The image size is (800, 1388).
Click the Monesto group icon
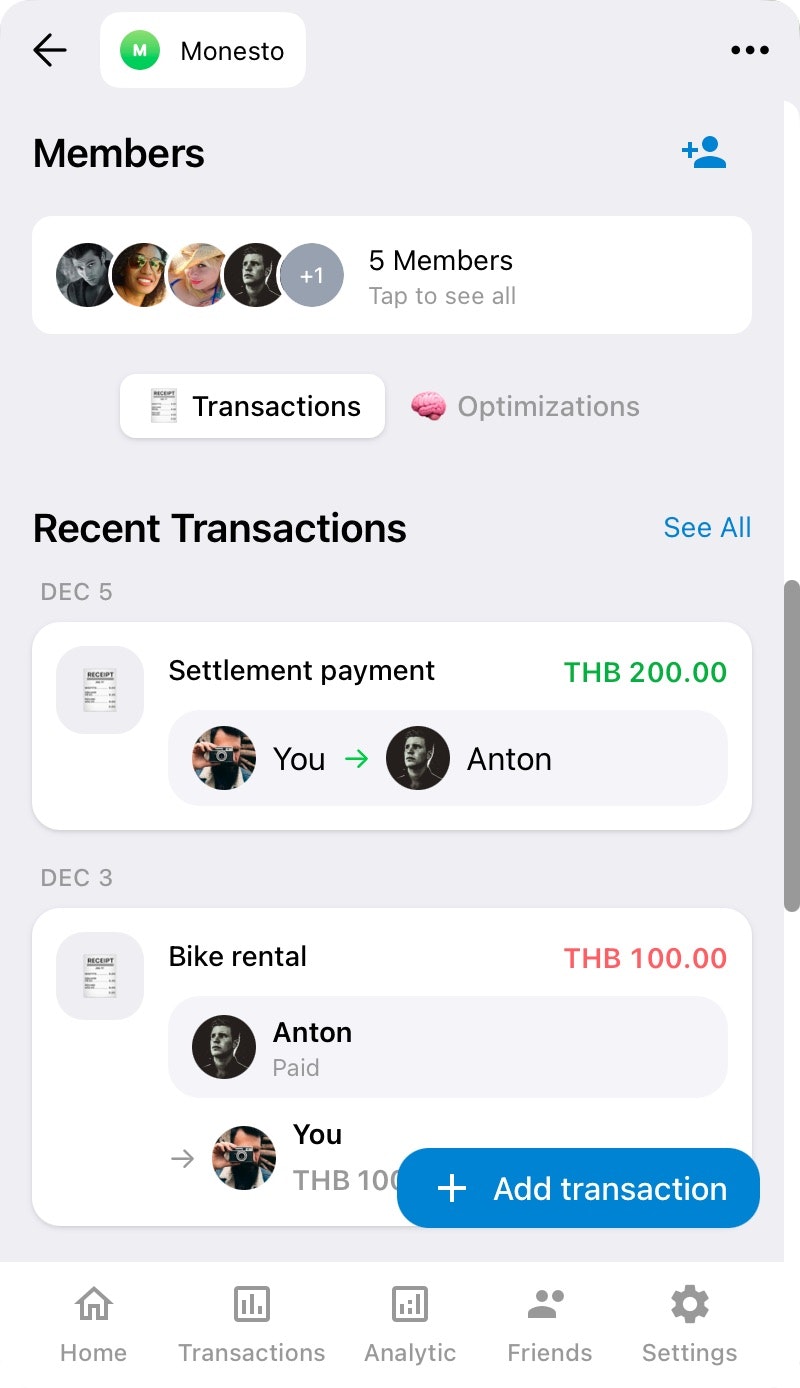140,50
